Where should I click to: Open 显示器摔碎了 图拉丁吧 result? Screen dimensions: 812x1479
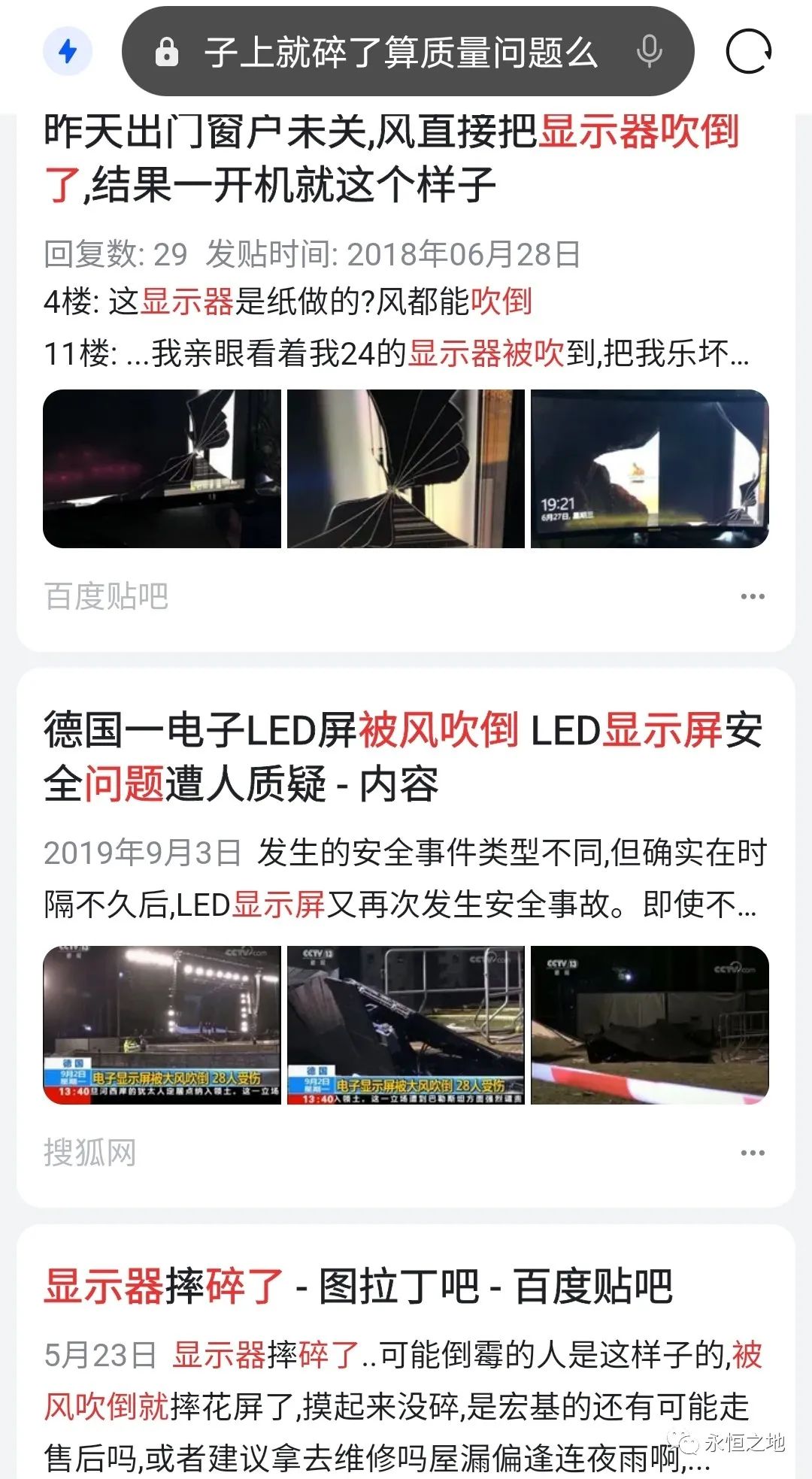[x=358, y=1286]
